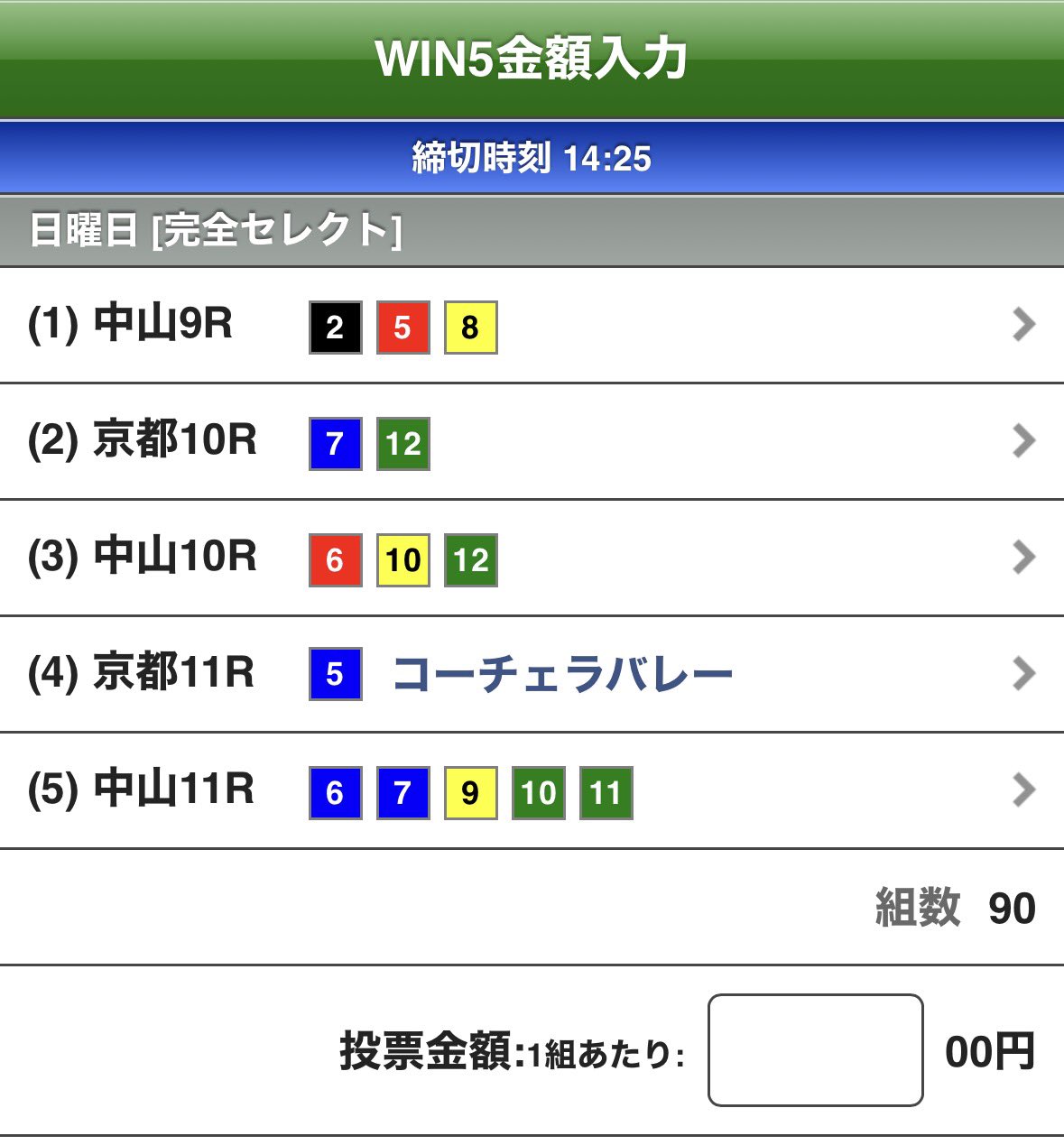Open the 京都11R row with コーチェラバレー
The image size is (1064, 1145).
[532, 674]
